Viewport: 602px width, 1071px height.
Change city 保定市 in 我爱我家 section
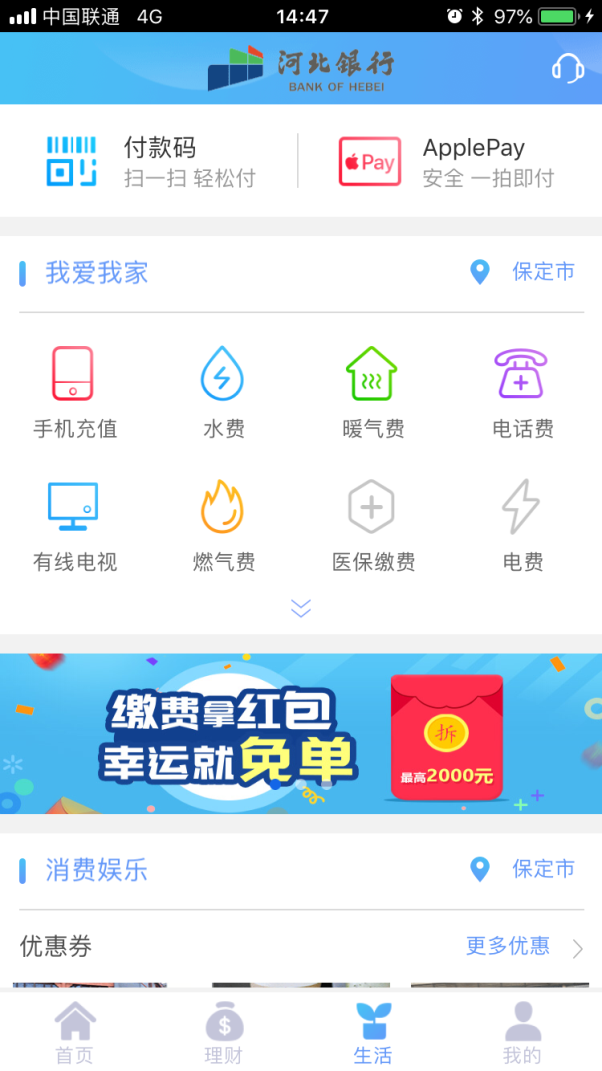pos(524,272)
